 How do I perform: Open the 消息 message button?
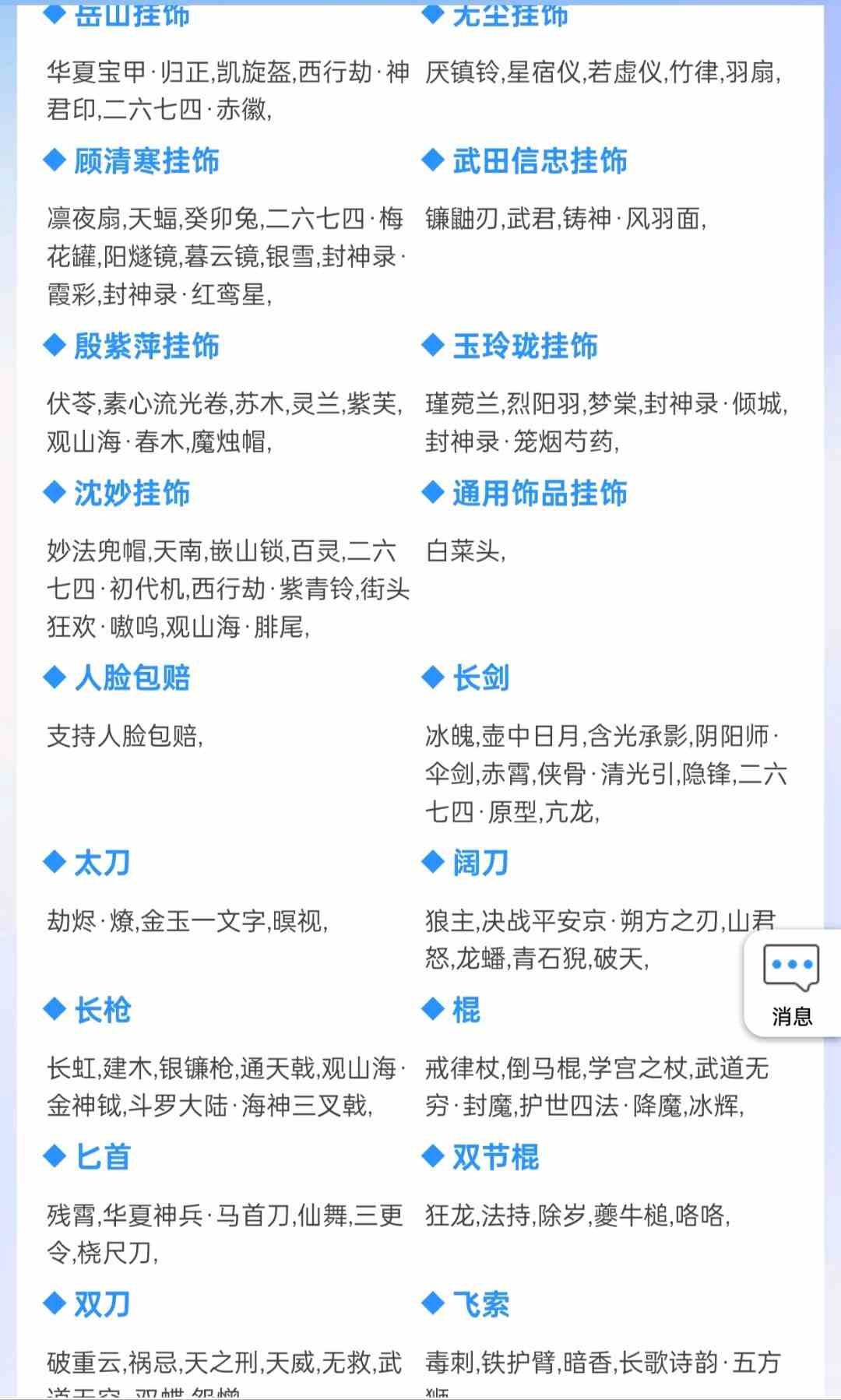click(792, 983)
